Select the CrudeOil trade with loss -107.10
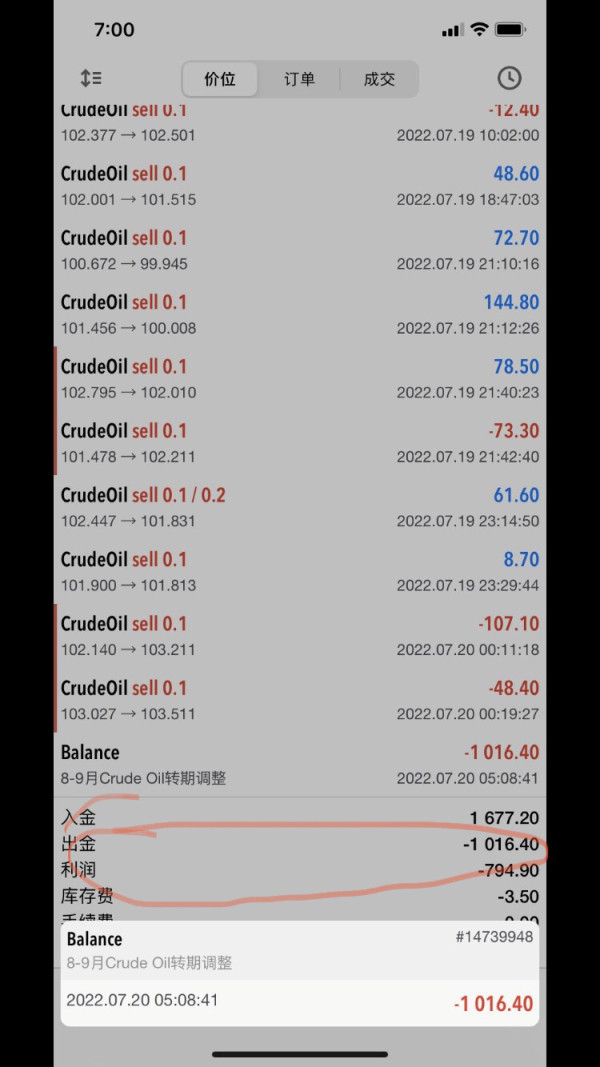This screenshot has height=1067, width=600. [x=300, y=636]
